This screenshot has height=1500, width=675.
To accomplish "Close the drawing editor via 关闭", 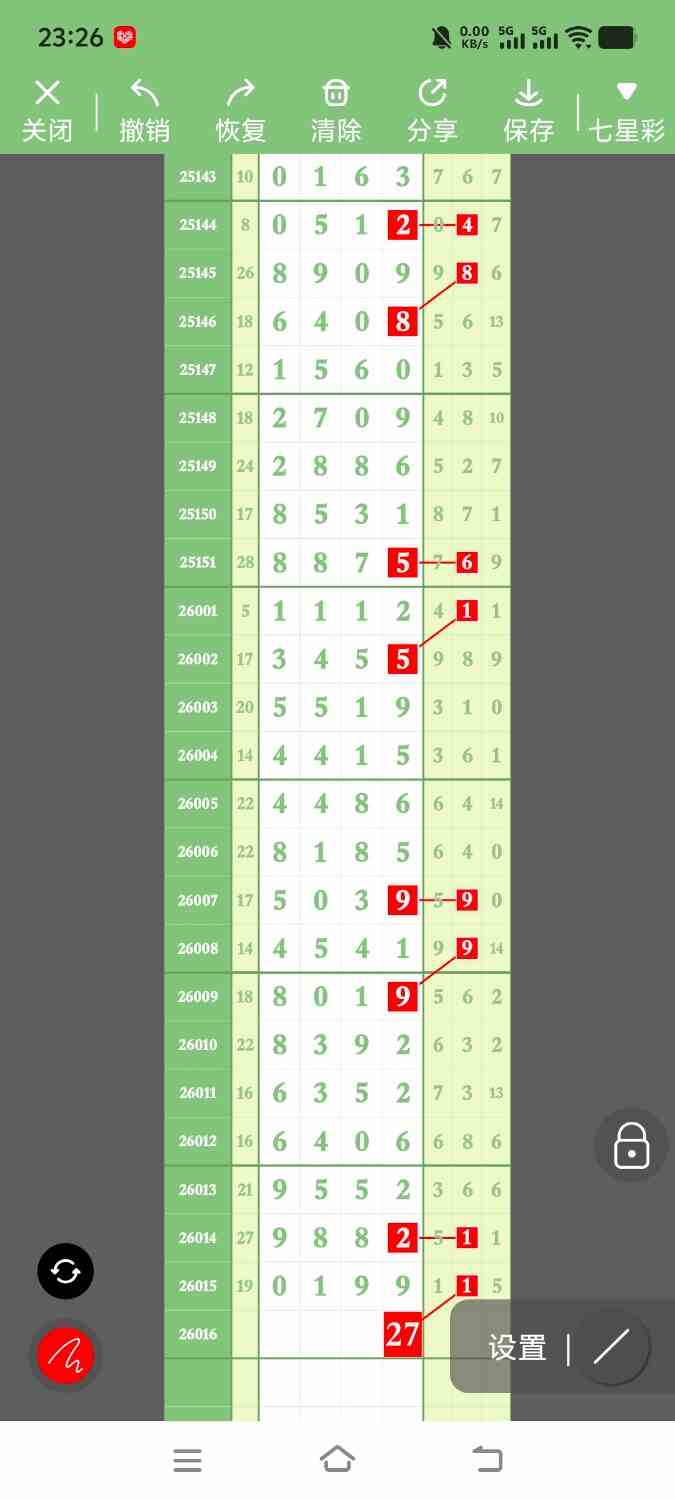I will pyautogui.click(x=47, y=111).
